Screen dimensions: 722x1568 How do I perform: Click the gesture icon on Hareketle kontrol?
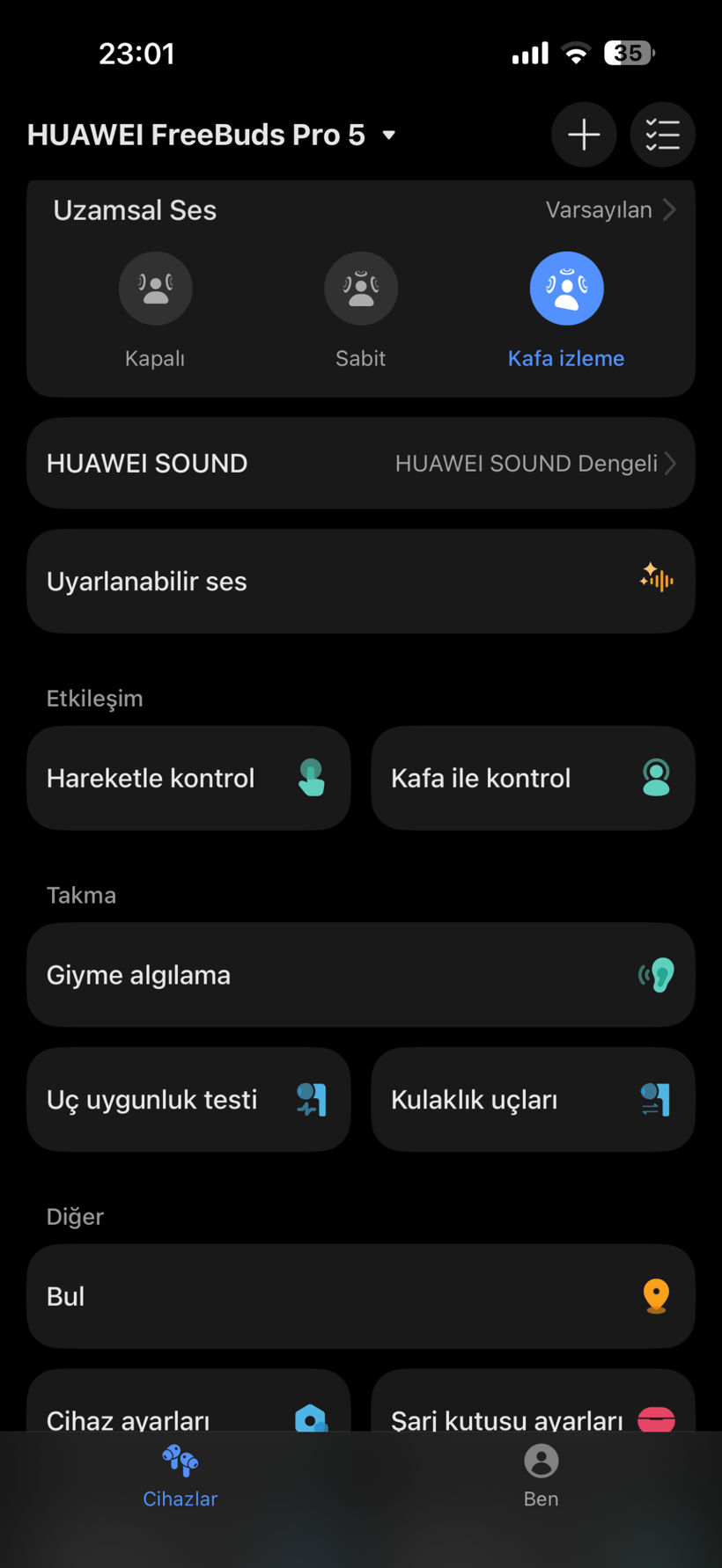tap(312, 778)
